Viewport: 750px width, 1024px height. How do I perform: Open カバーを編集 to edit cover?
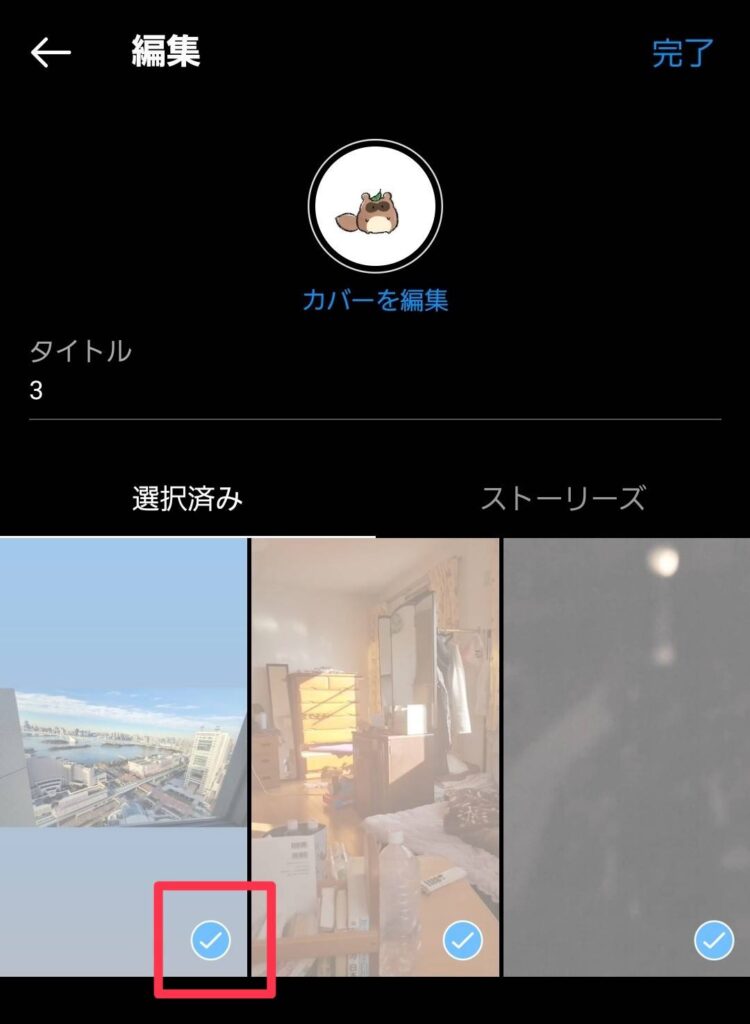(375, 299)
